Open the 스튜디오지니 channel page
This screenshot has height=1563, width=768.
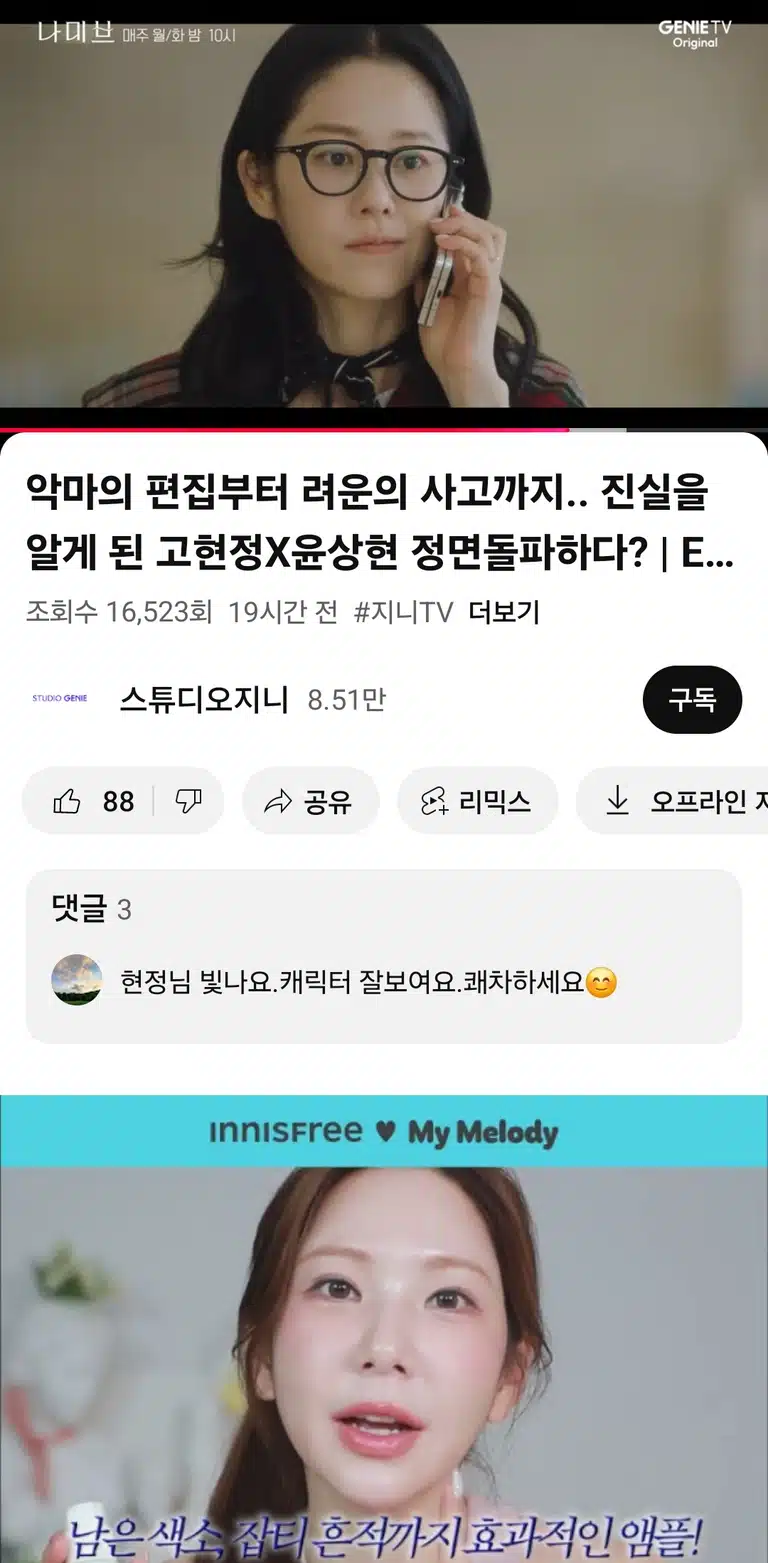coord(204,699)
